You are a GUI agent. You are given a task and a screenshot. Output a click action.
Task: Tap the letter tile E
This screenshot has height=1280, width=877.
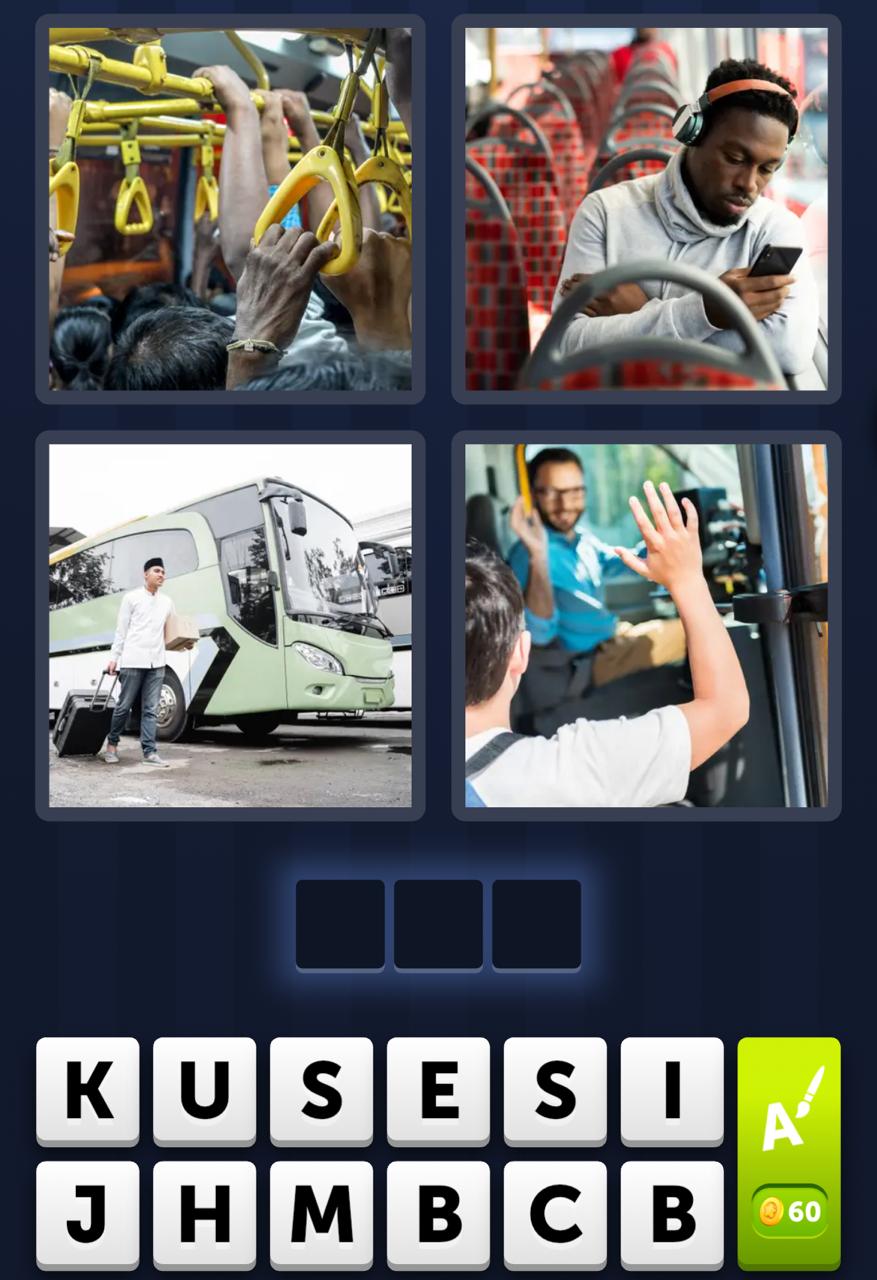[x=438, y=1092]
